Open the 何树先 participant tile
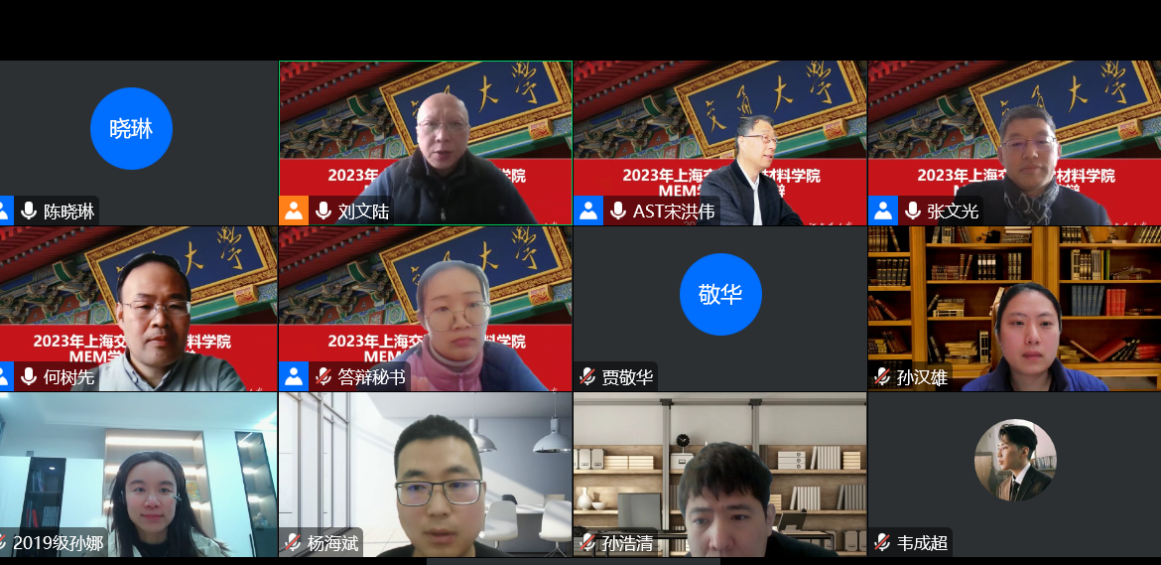Image resolution: width=1161 pixels, height=565 pixels. [138, 308]
